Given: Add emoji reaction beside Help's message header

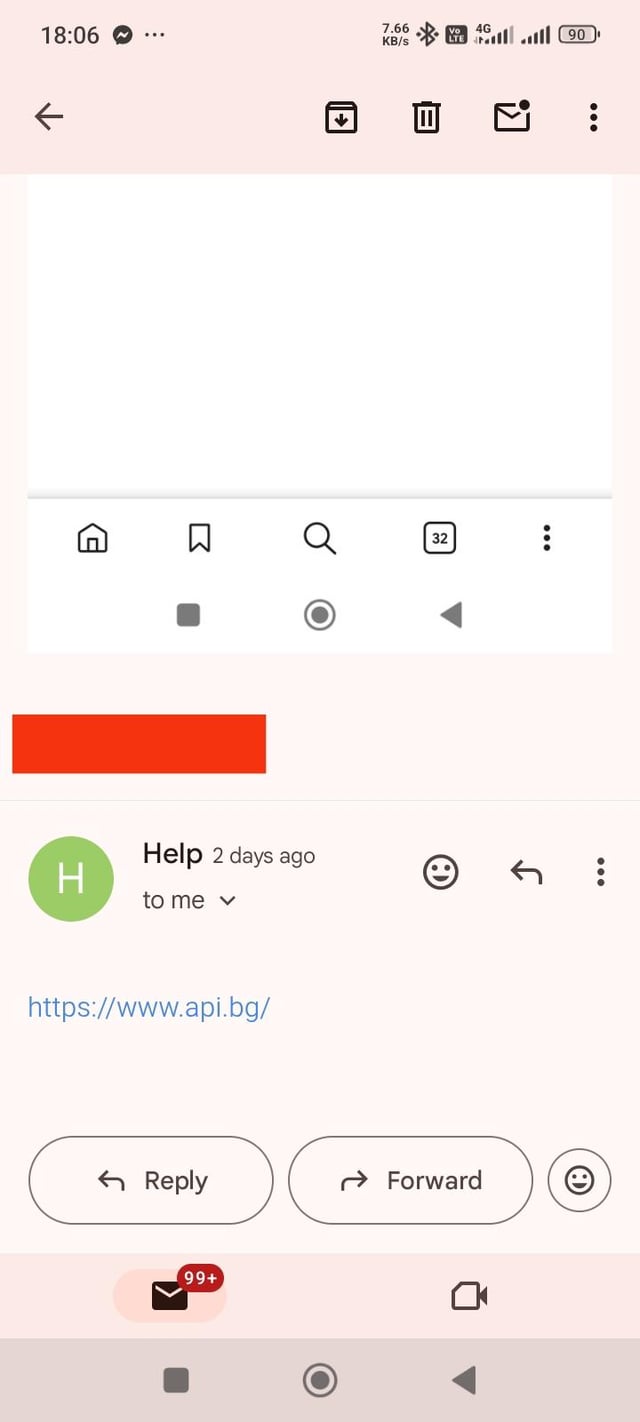Looking at the screenshot, I should tap(440, 872).
